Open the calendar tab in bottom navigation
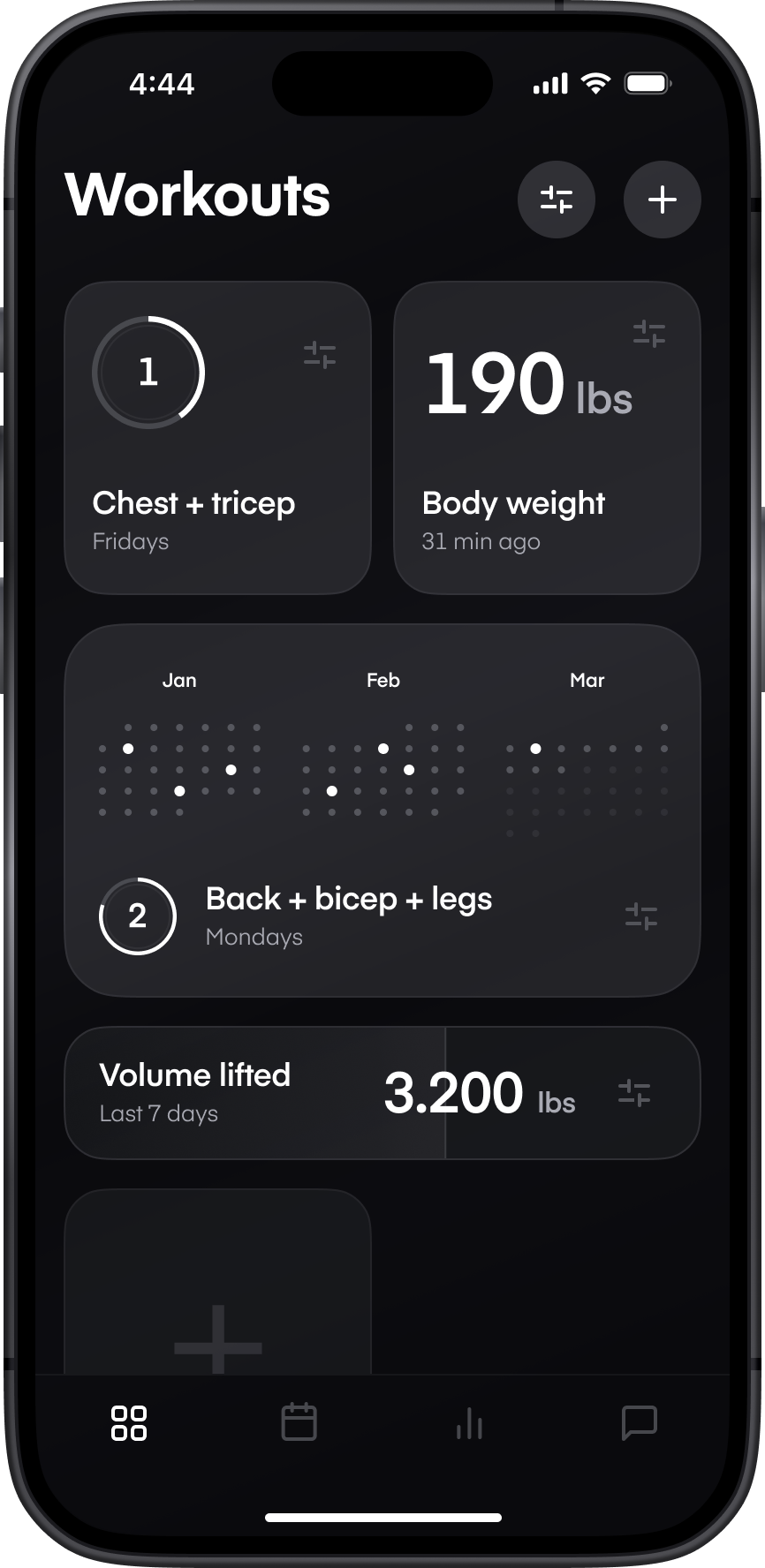The image size is (765, 1568). [x=299, y=1421]
